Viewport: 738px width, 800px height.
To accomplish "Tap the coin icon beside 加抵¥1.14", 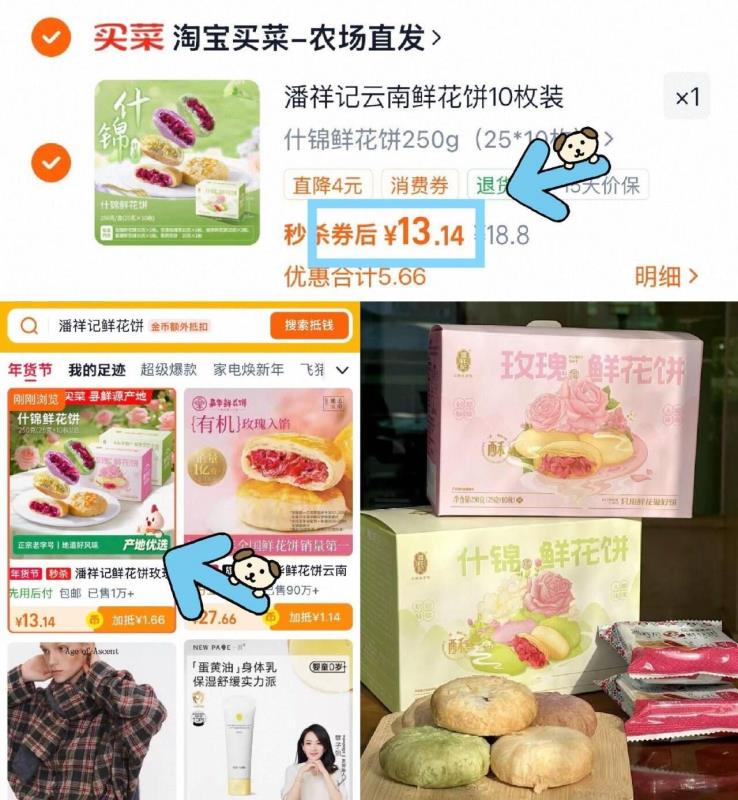I will [x=270, y=618].
